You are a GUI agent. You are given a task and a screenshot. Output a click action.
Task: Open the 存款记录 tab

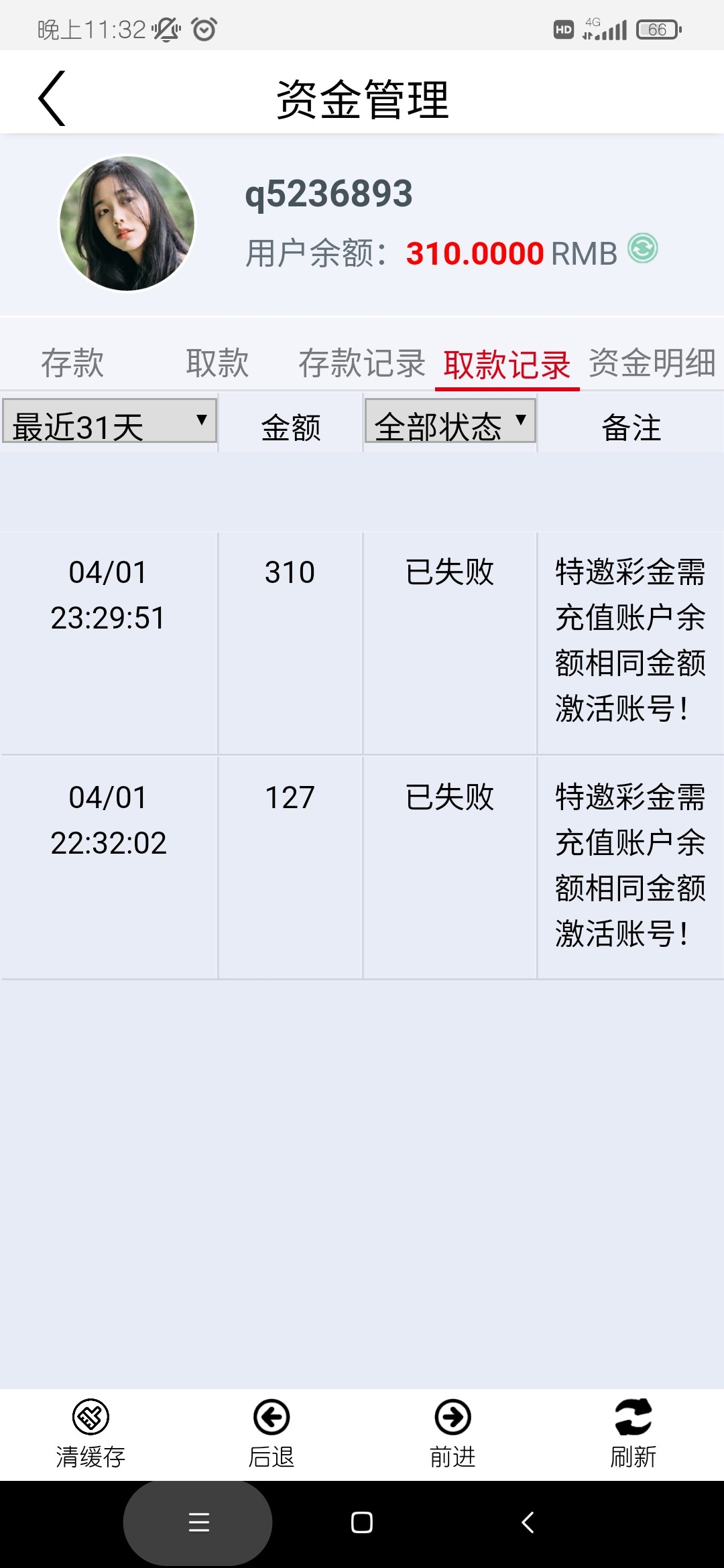(362, 363)
